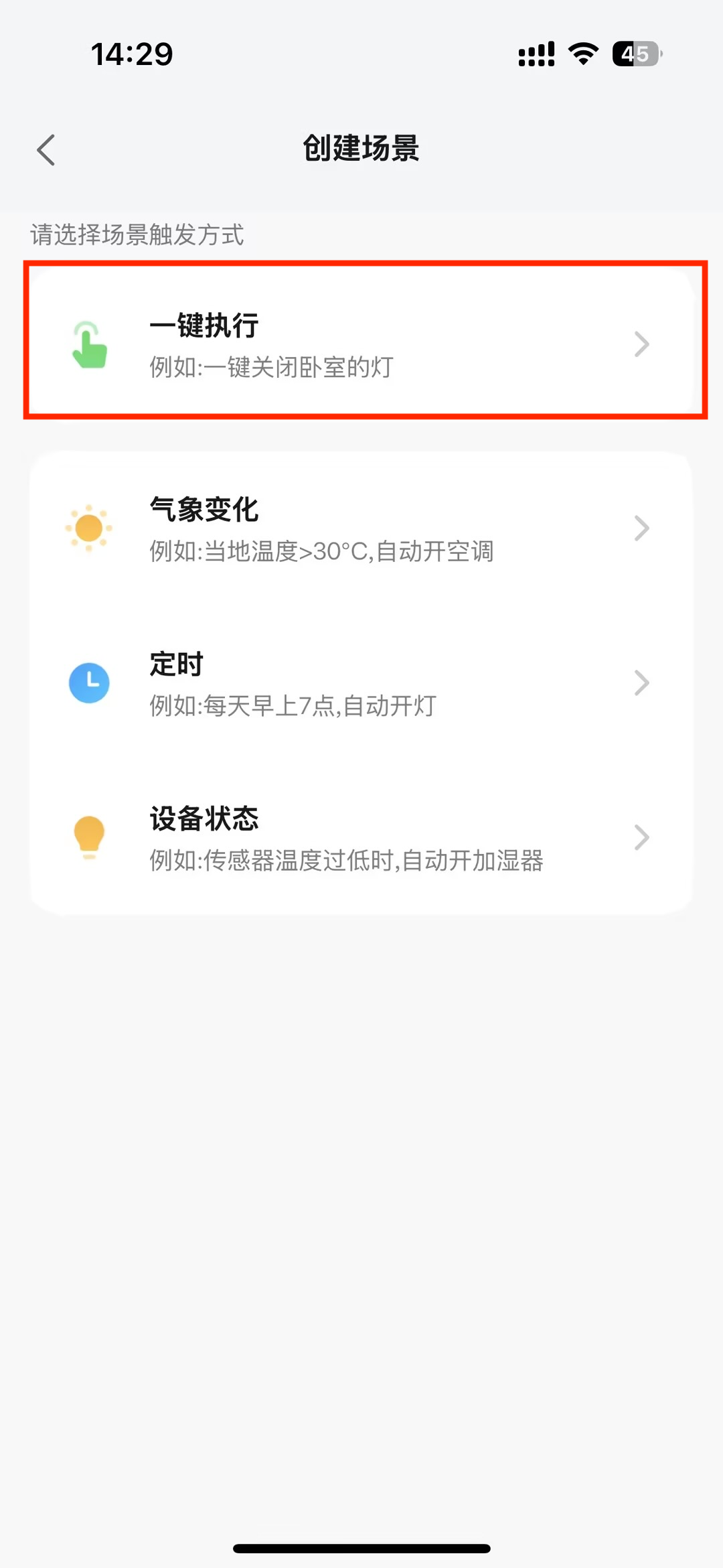Expand the chevron next to 定时
The image size is (723, 1568).
[x=641, y=683]
